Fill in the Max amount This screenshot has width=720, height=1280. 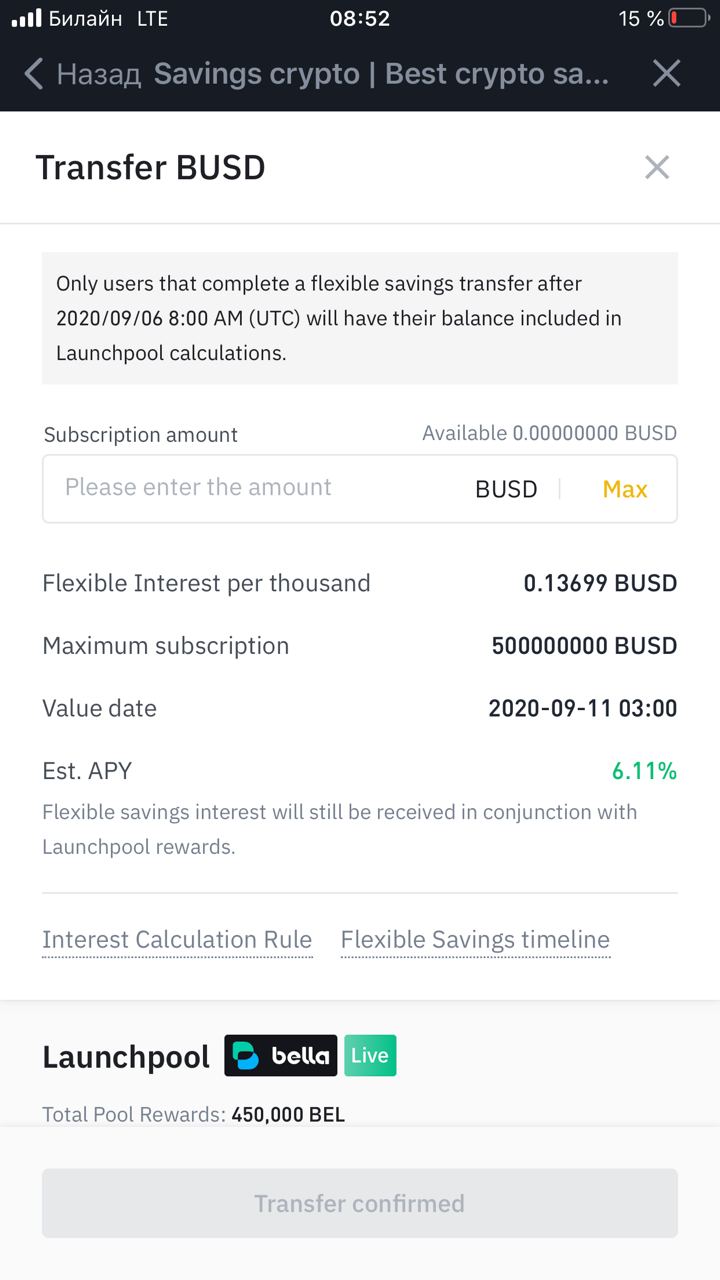tap(625, 489)
